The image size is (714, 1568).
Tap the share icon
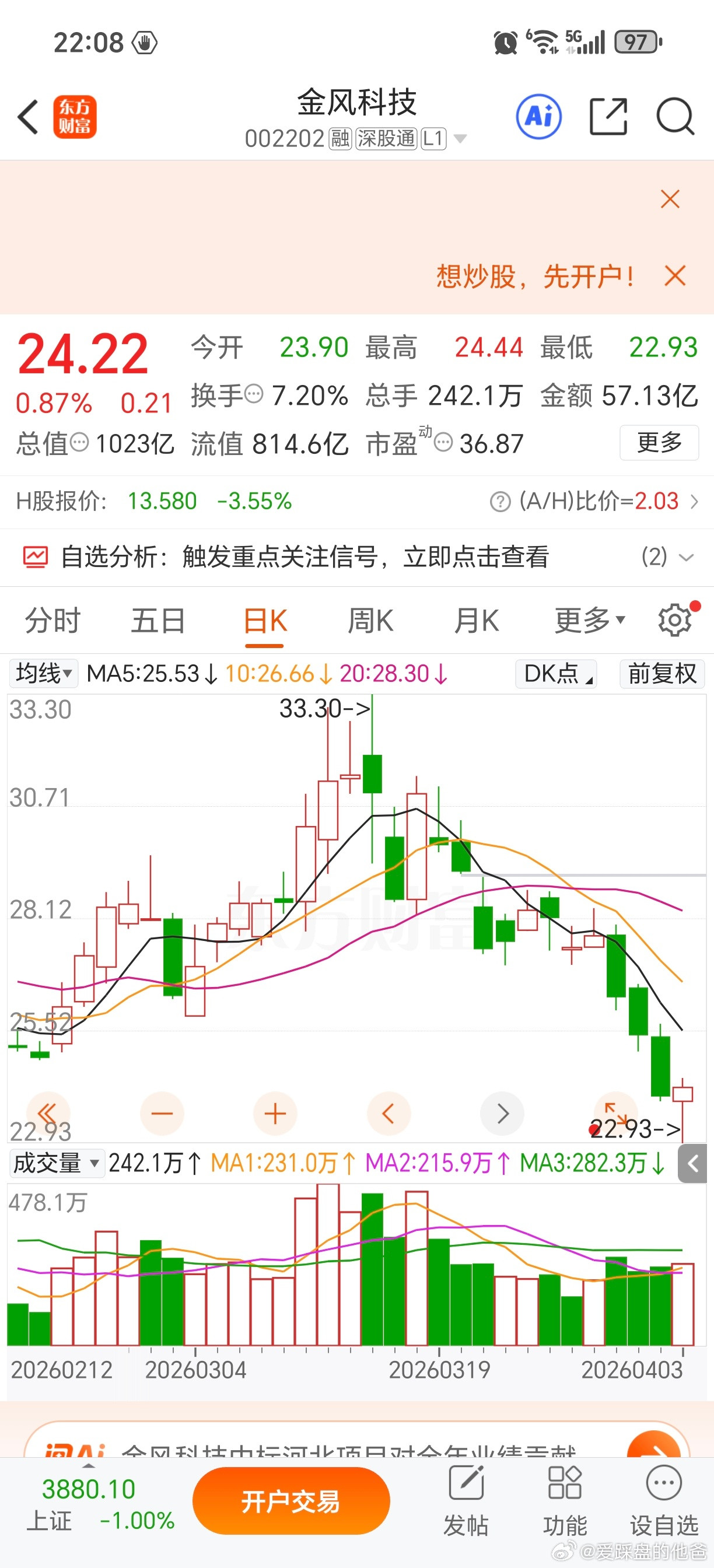pos(607,117)
